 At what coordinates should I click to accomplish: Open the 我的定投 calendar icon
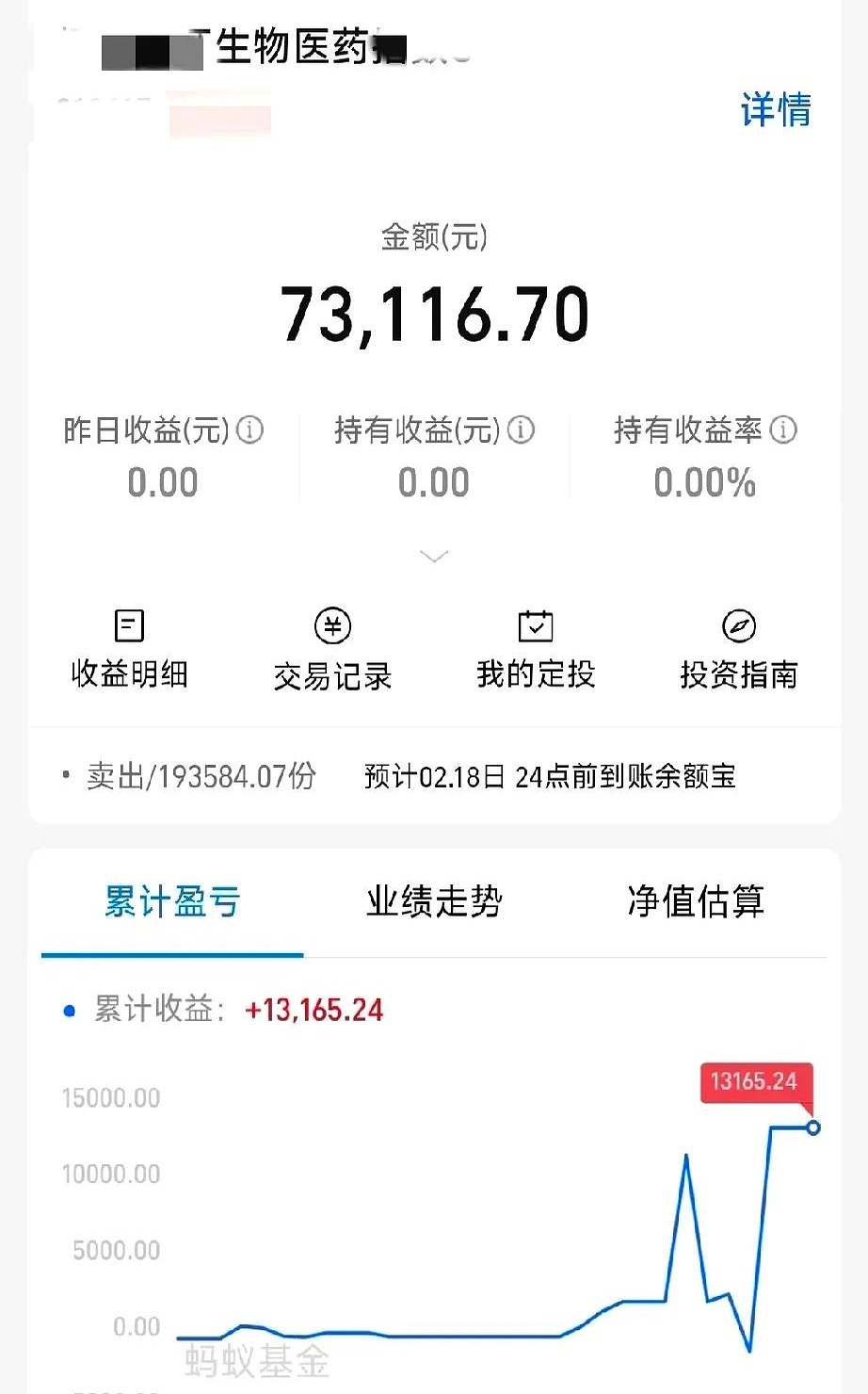[x=536, y=626]
